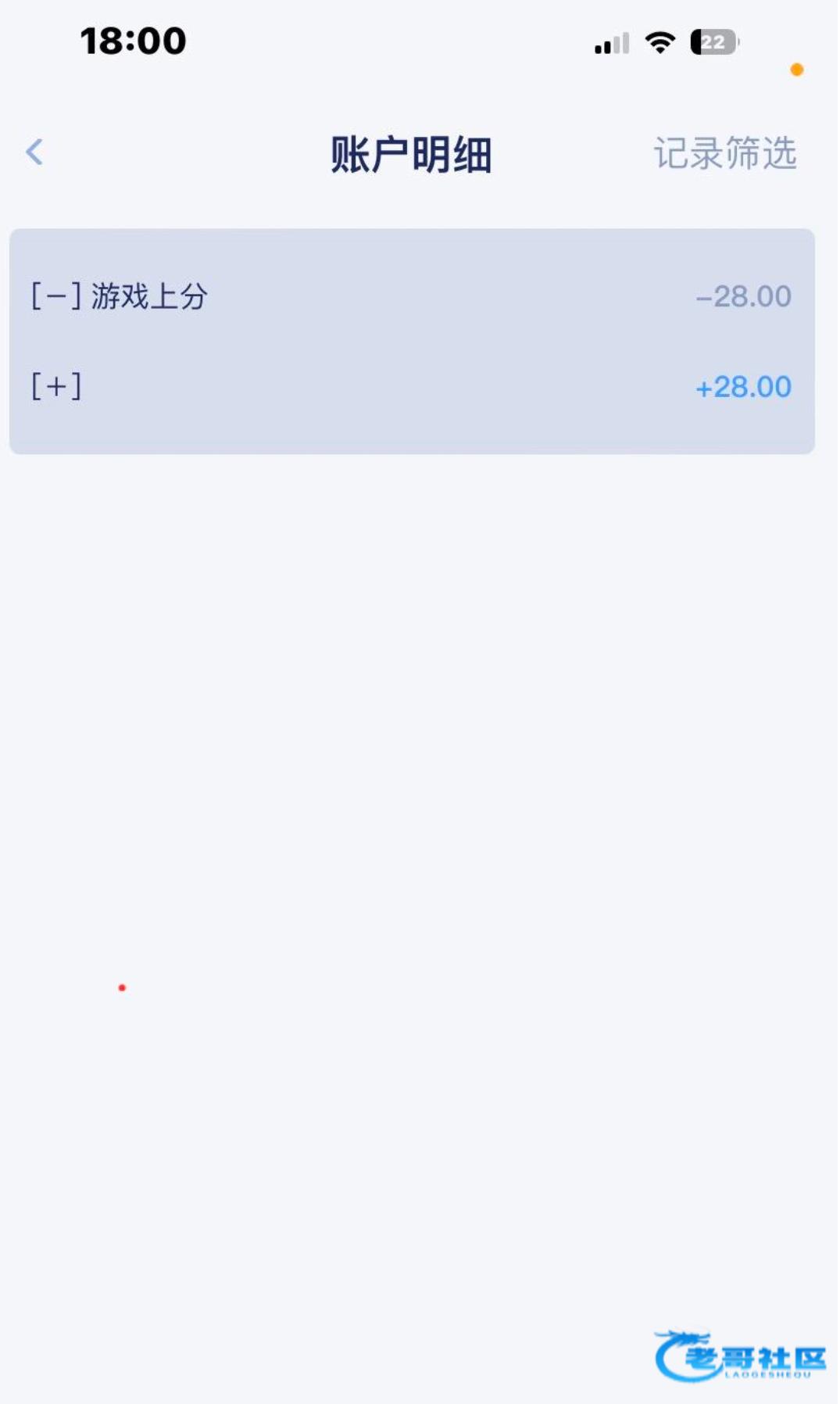The height and width of the screenshot is (1404, 840).
Task: Go back from 账户明细 page
Action: 34,152
